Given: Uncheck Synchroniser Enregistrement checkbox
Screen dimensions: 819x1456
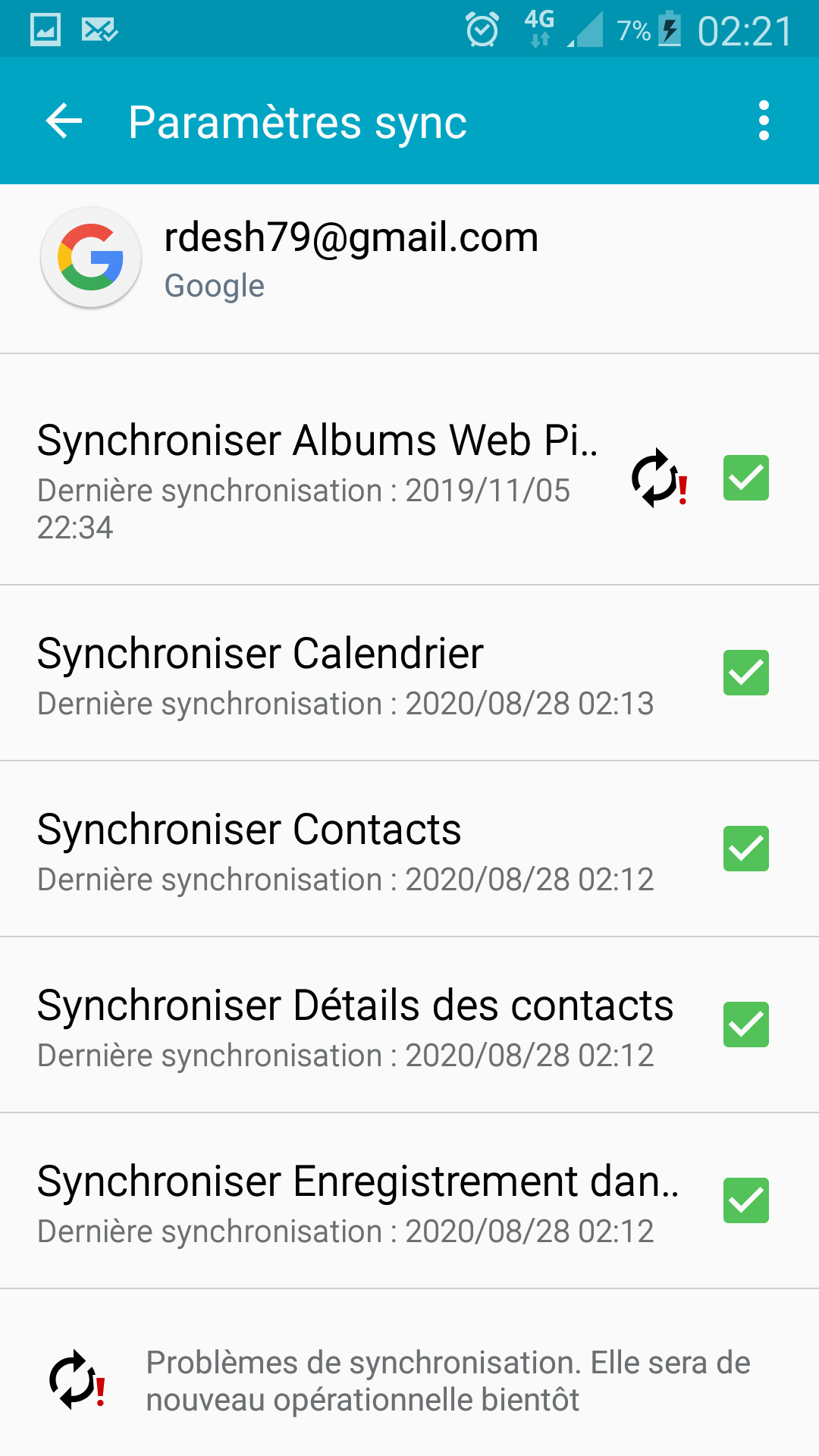Looking at the screenshot, I should (745, 1200).
